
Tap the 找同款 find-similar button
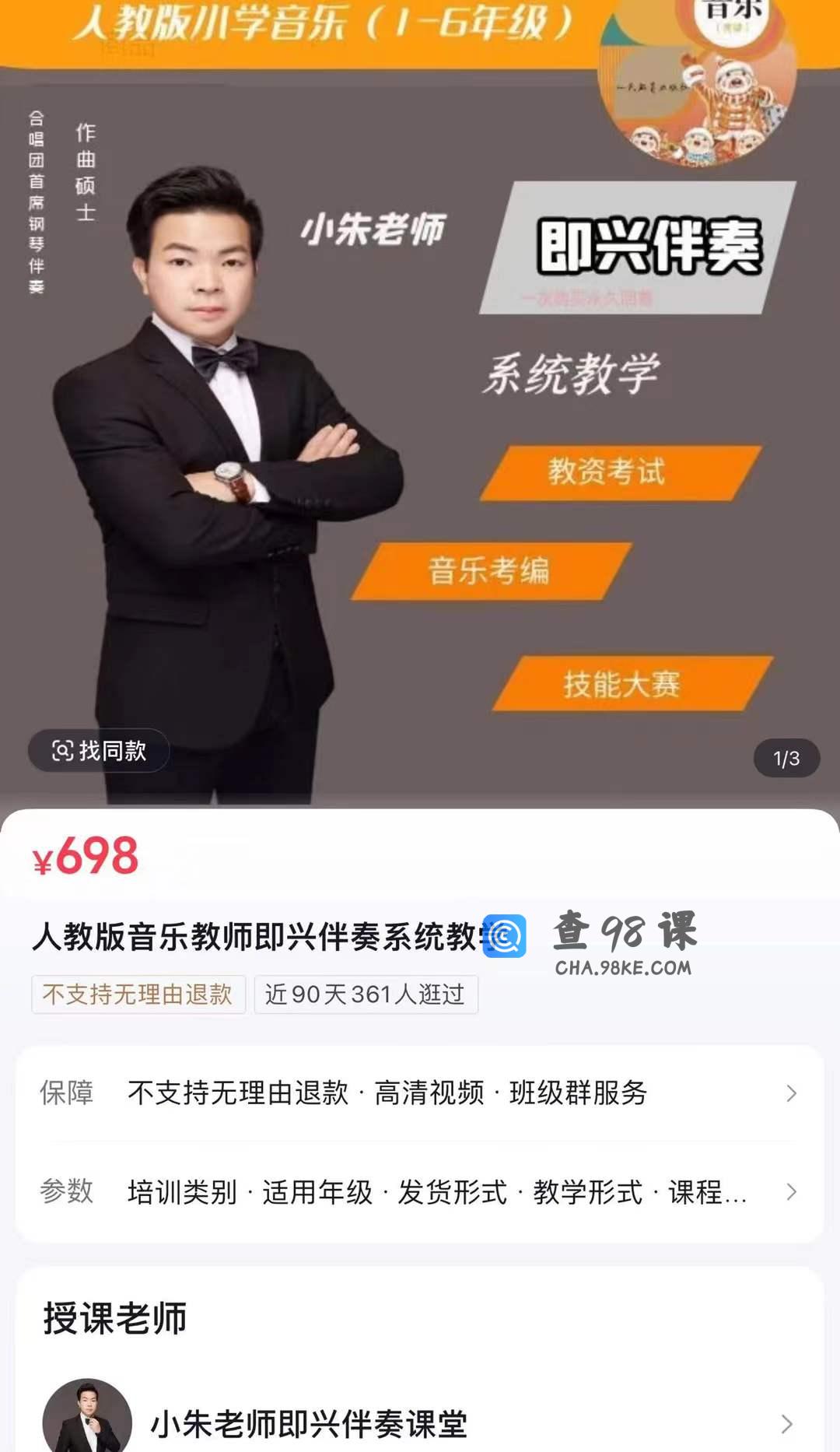click(x=99, y=751)
